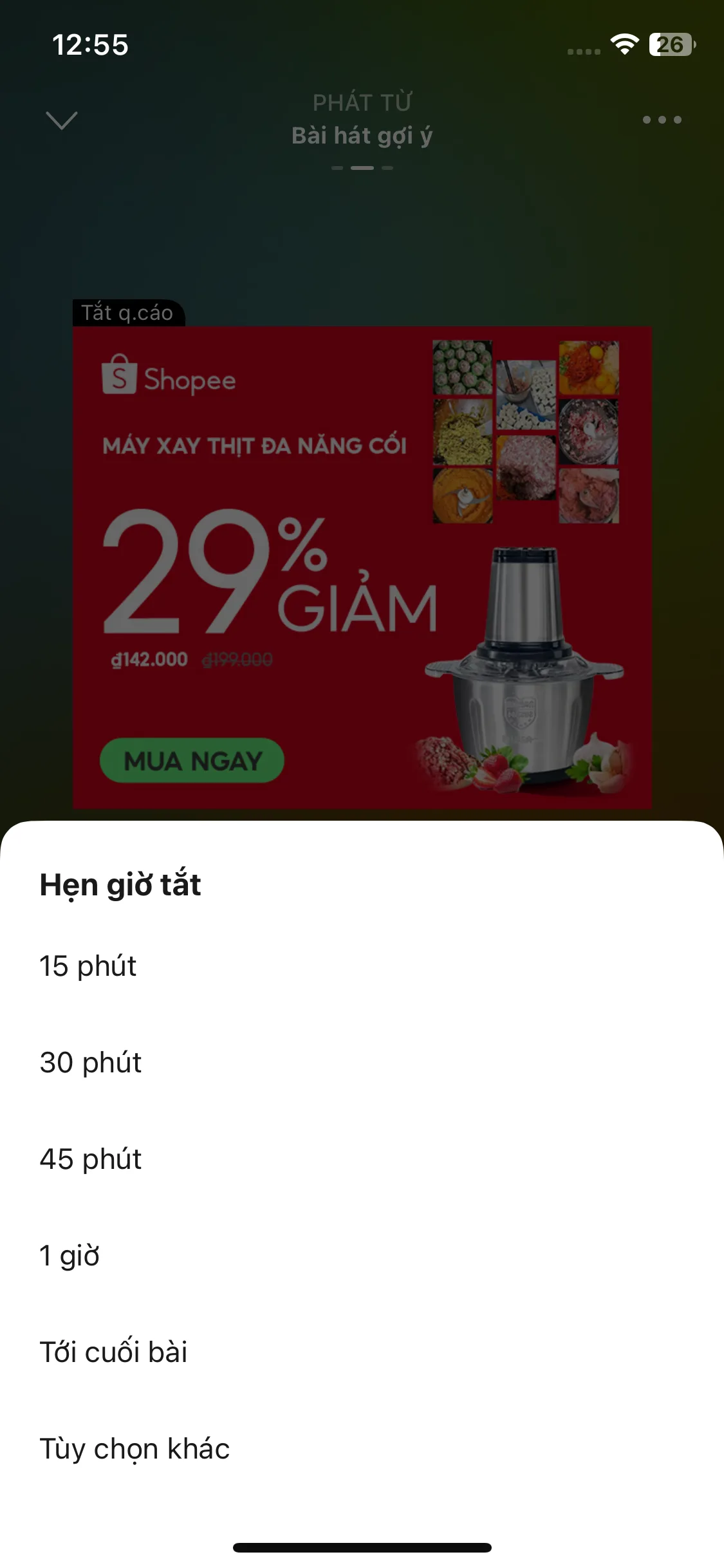Tap Tắt q.cáo to remove ads
Viewport: 724px width, 1568px height.
127,313
